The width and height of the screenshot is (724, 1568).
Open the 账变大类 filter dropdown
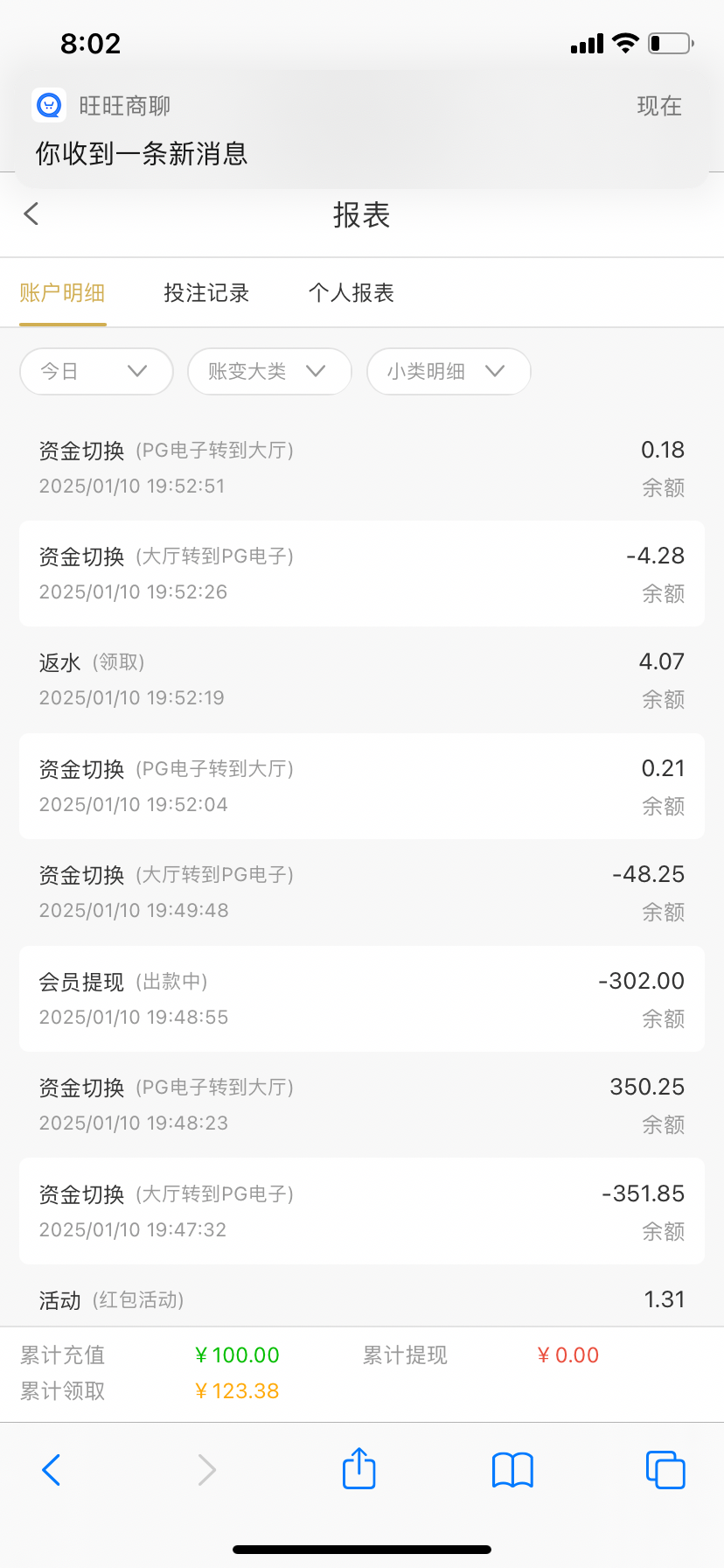click(268, 372)
